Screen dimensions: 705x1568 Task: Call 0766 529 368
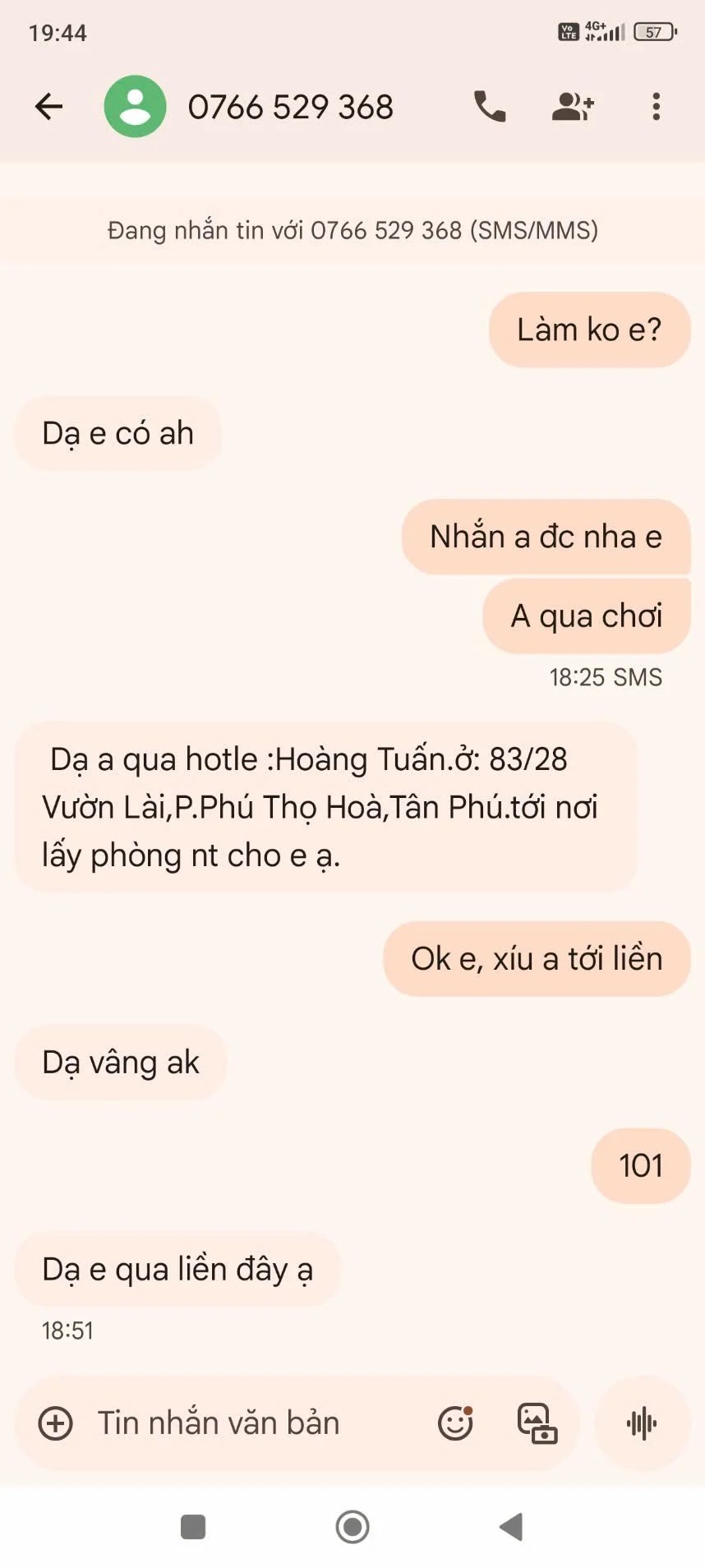(x=490, y=107)
